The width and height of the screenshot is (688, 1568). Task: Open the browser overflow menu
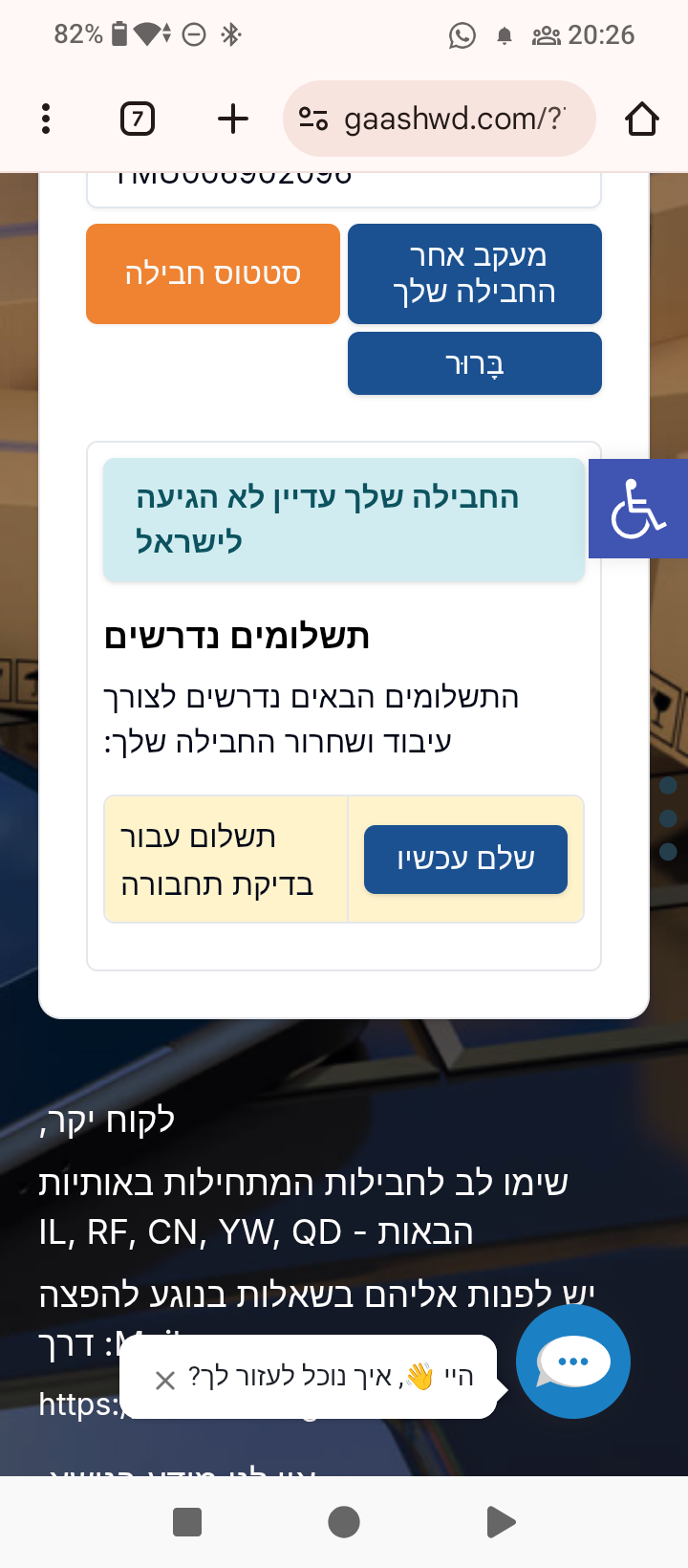[x=46, y=119]
